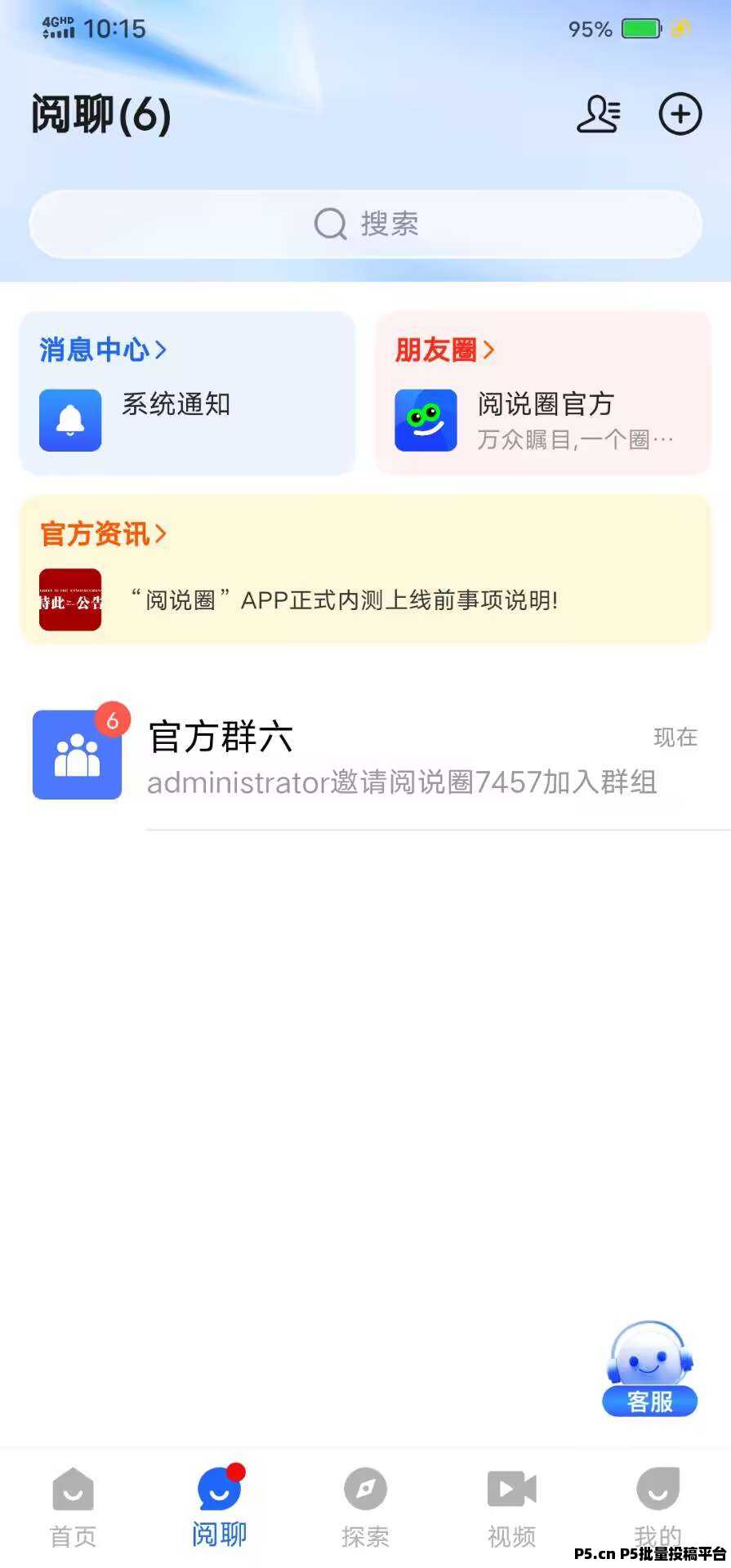This screenshot has height=1568, width=731.
Task: Open 朋友圈 moments section
Action: (x=444, y=350)
